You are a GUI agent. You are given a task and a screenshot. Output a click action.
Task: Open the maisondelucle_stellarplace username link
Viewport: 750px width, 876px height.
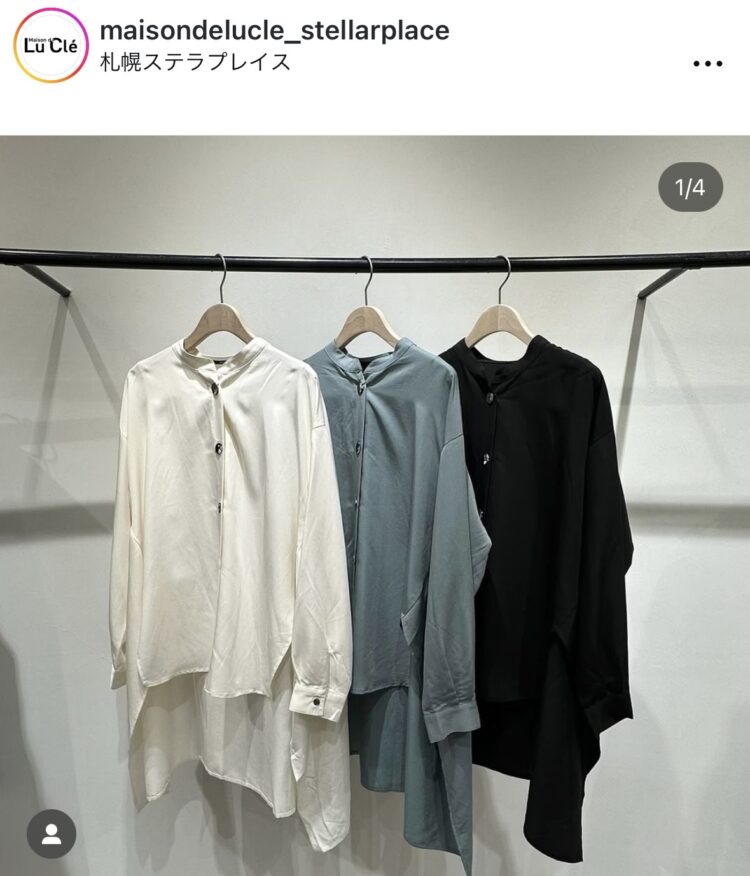pyautogui.click(x=274, y=30)
